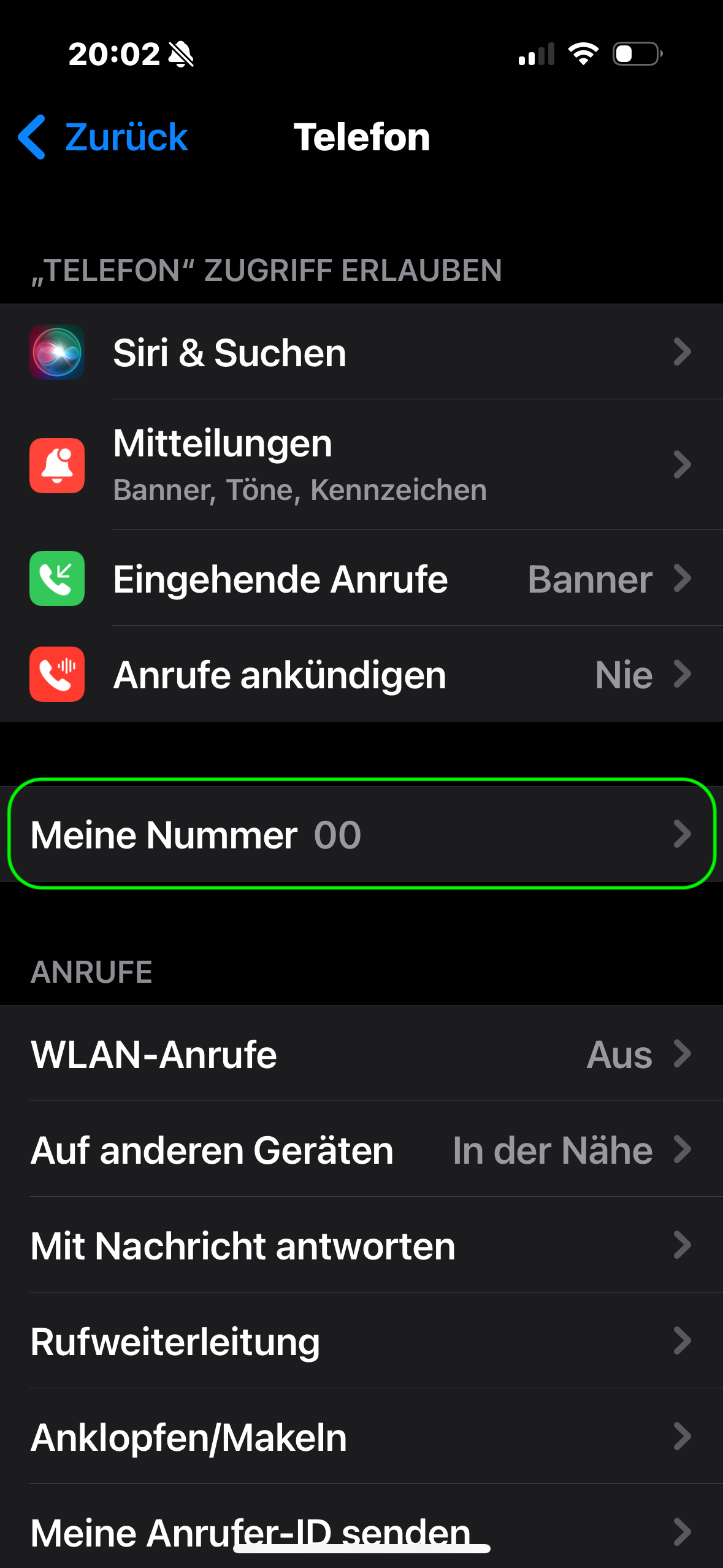Open Siri & Suchen settings
Screen dimensions: 723x1568
pos(361,353)
